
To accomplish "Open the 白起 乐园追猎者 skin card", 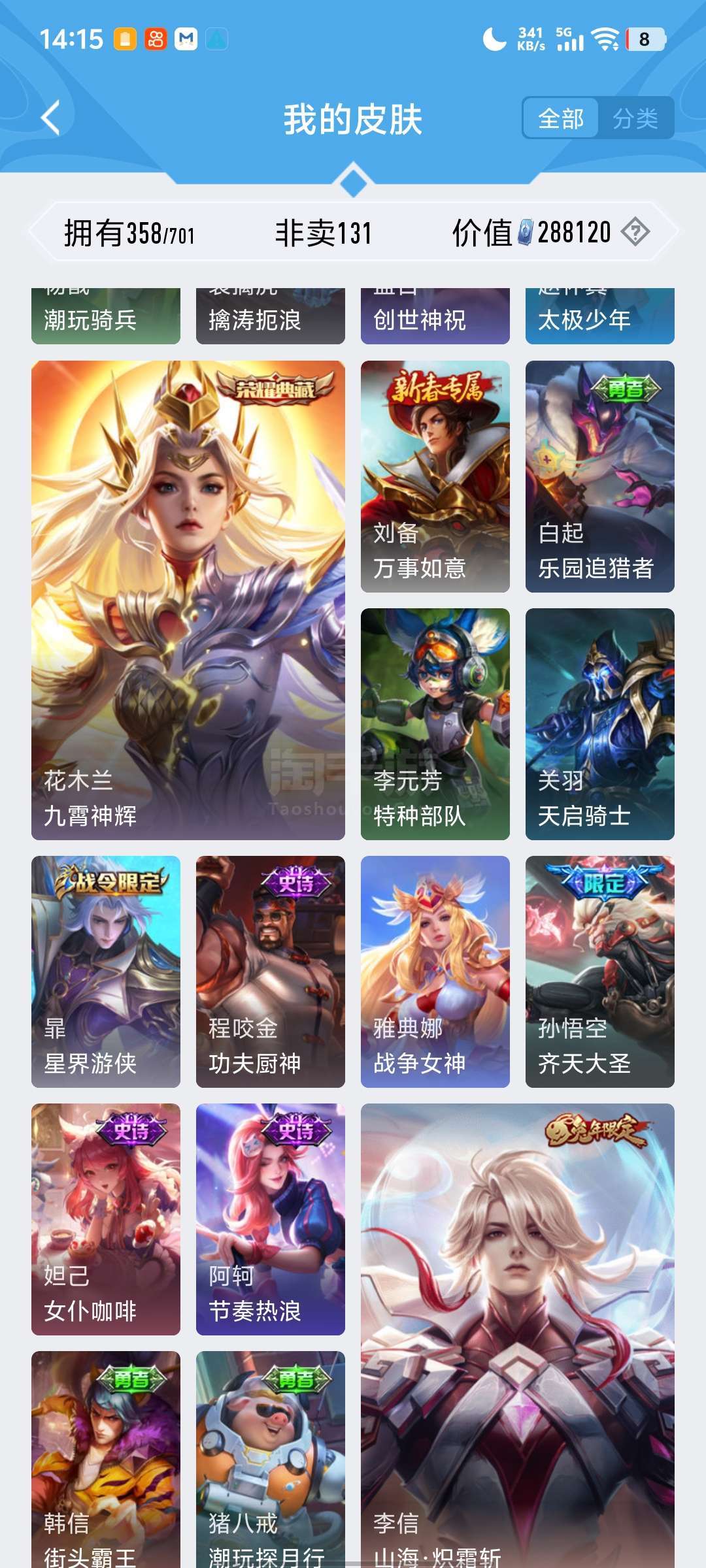I will click(600, 476).
